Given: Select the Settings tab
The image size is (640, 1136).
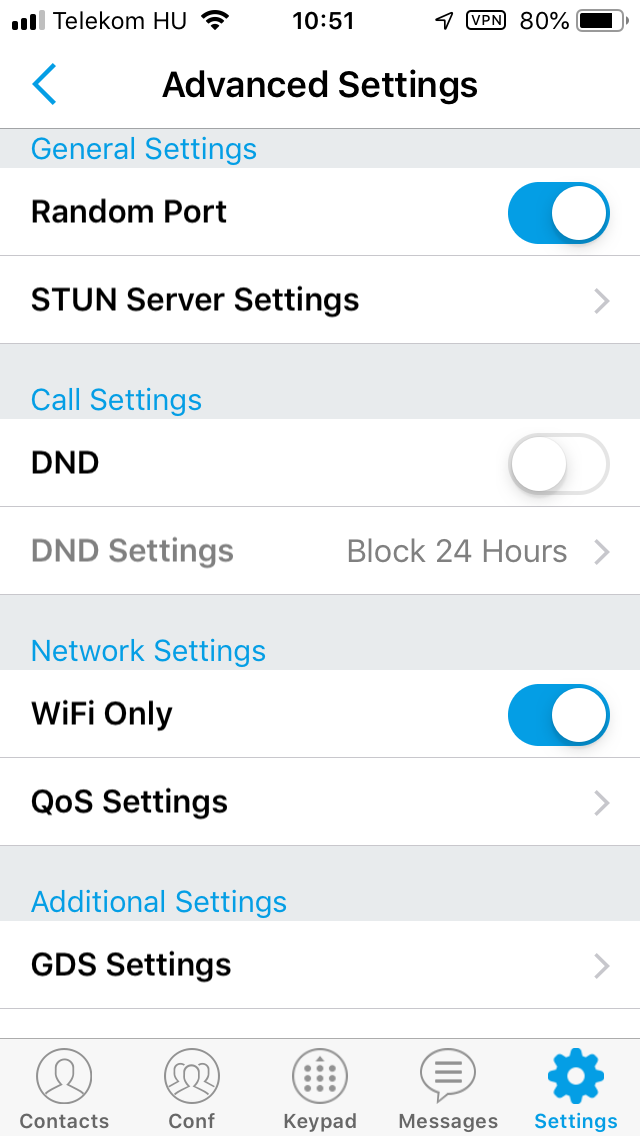Looking at the screenshot, I should [x=576, y=1088].
